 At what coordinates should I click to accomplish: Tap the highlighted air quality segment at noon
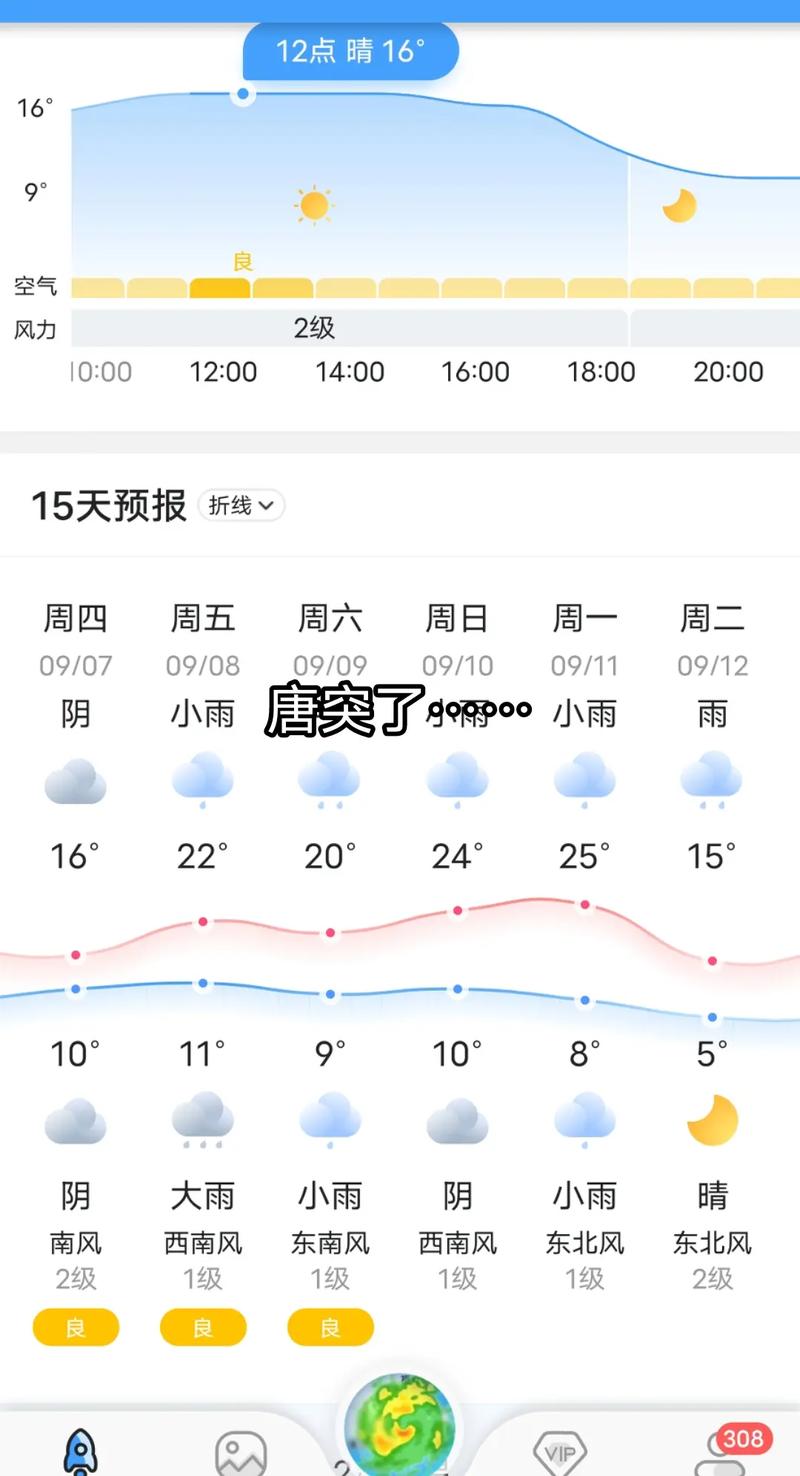point(220,285)
